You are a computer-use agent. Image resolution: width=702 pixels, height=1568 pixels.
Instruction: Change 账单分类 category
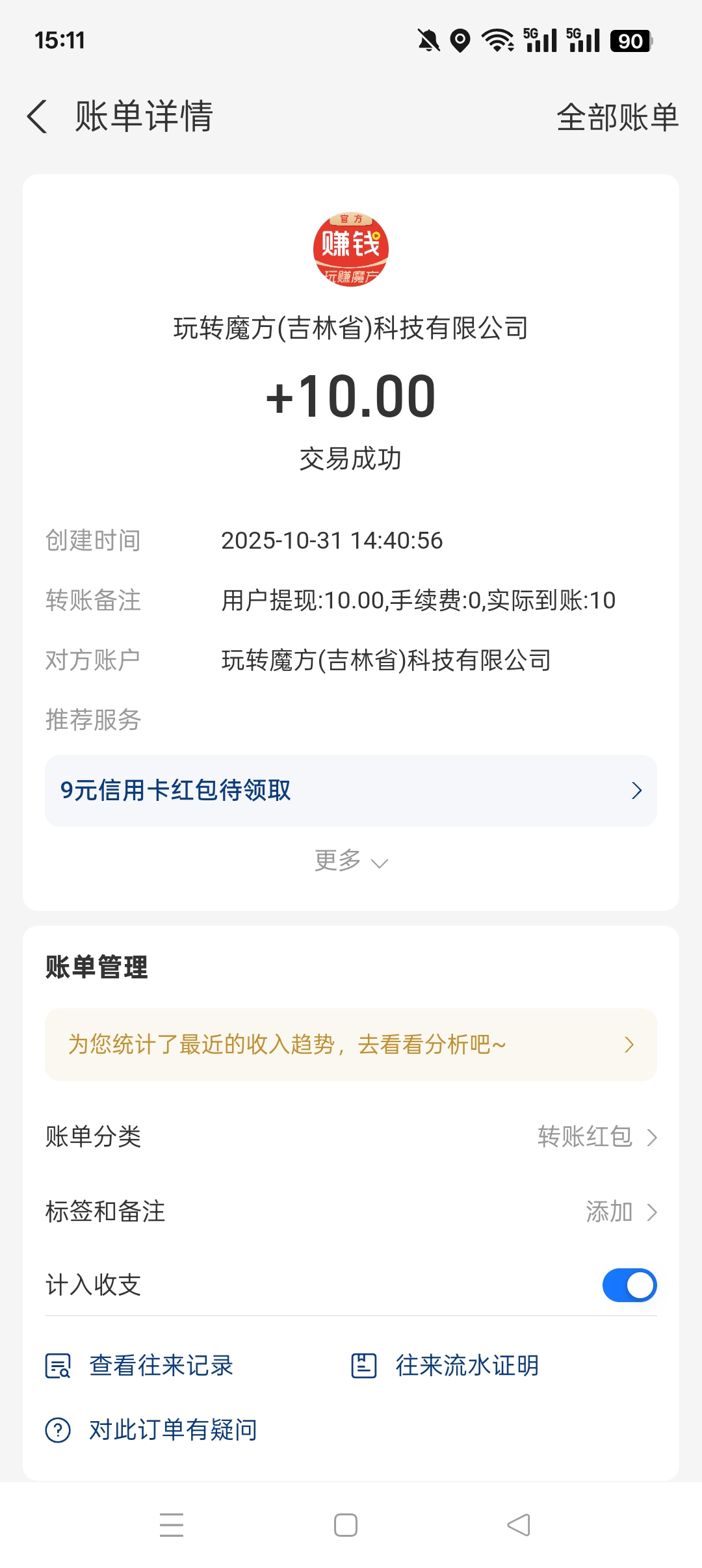pos(597,1137)
